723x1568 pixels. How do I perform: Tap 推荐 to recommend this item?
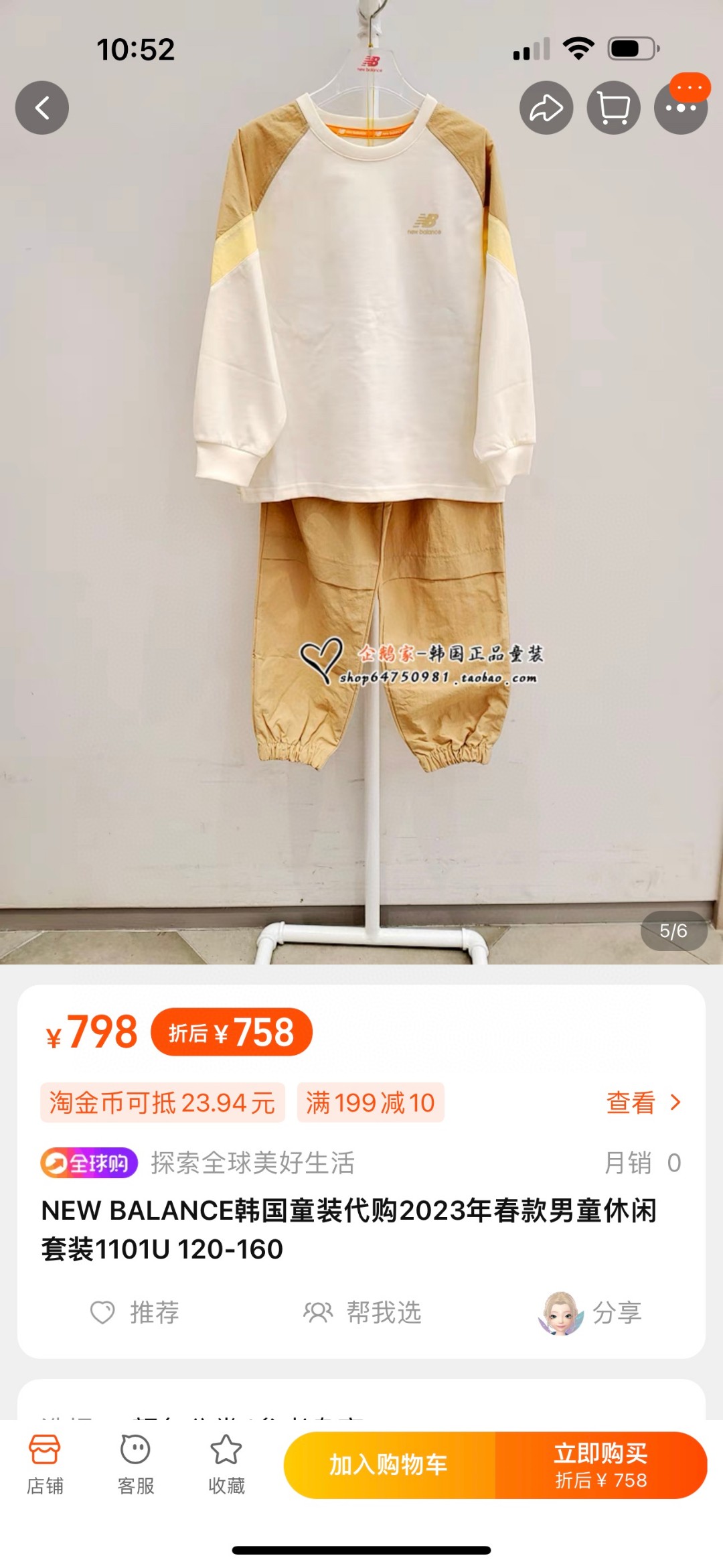tap(135, 1312)
